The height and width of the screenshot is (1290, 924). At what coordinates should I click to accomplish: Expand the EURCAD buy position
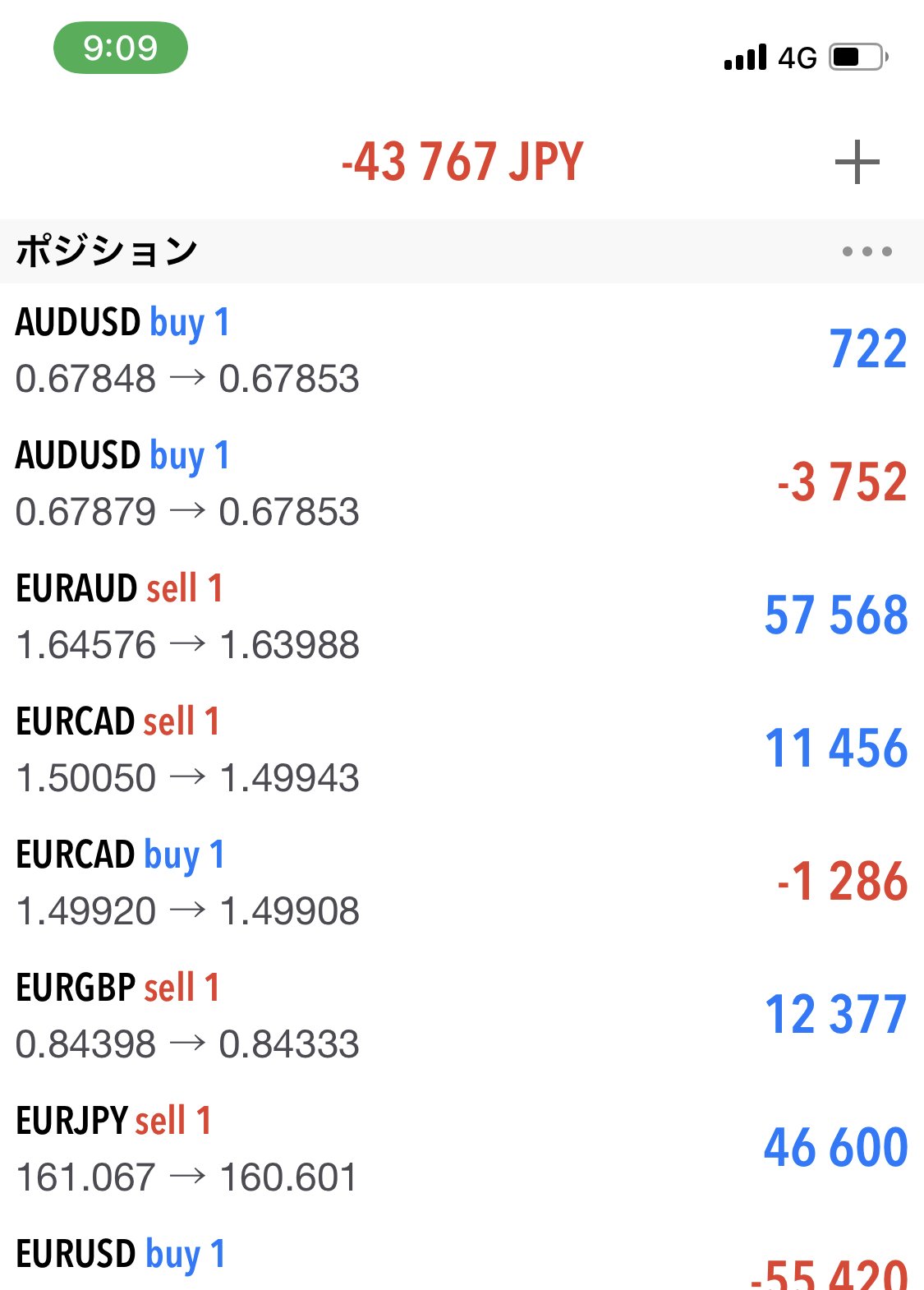point(460,882)
